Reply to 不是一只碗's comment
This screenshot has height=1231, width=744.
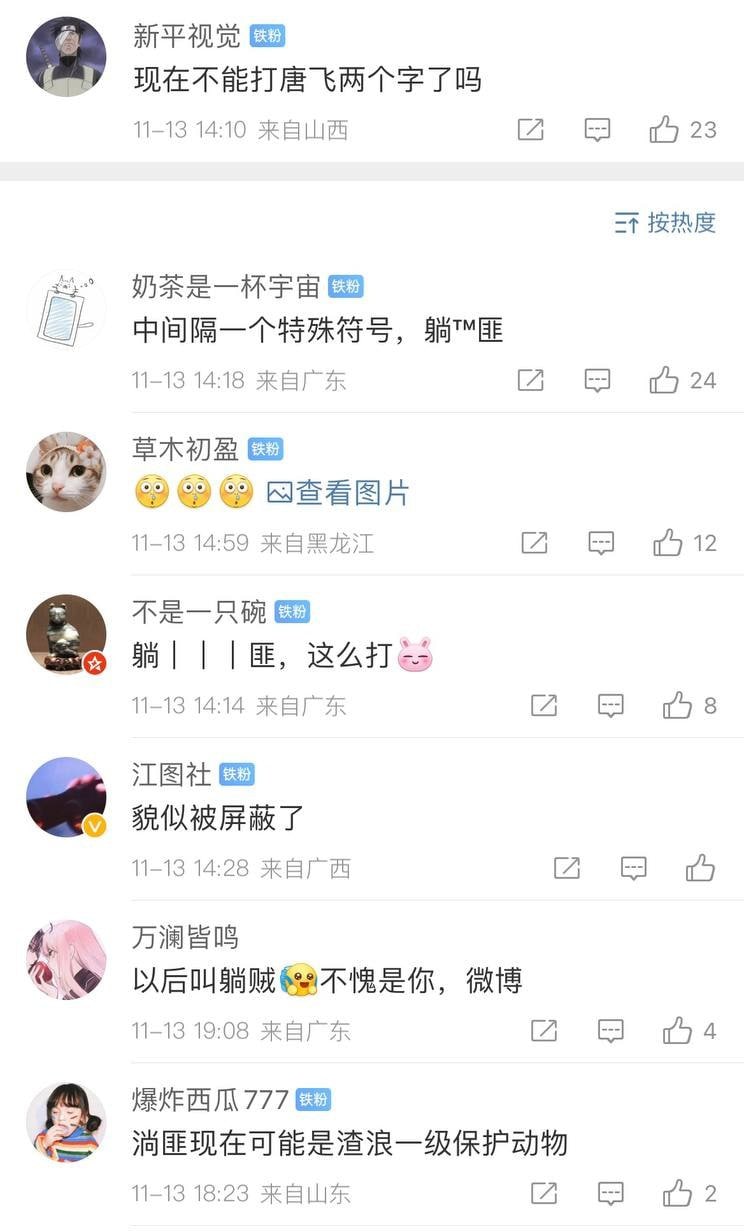click(610, 706)
